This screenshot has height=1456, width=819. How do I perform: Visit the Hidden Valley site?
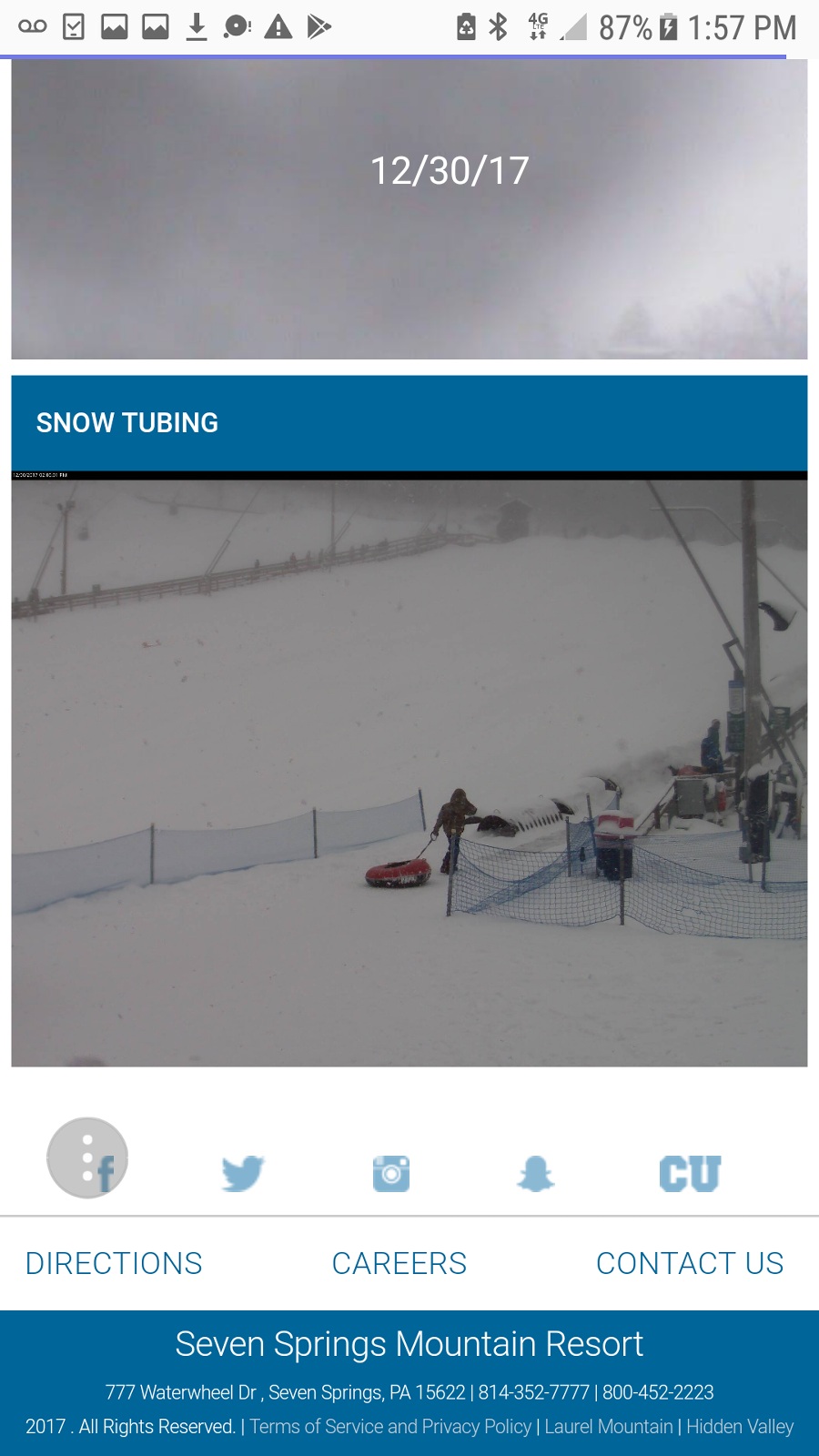tap(739, 1426)
